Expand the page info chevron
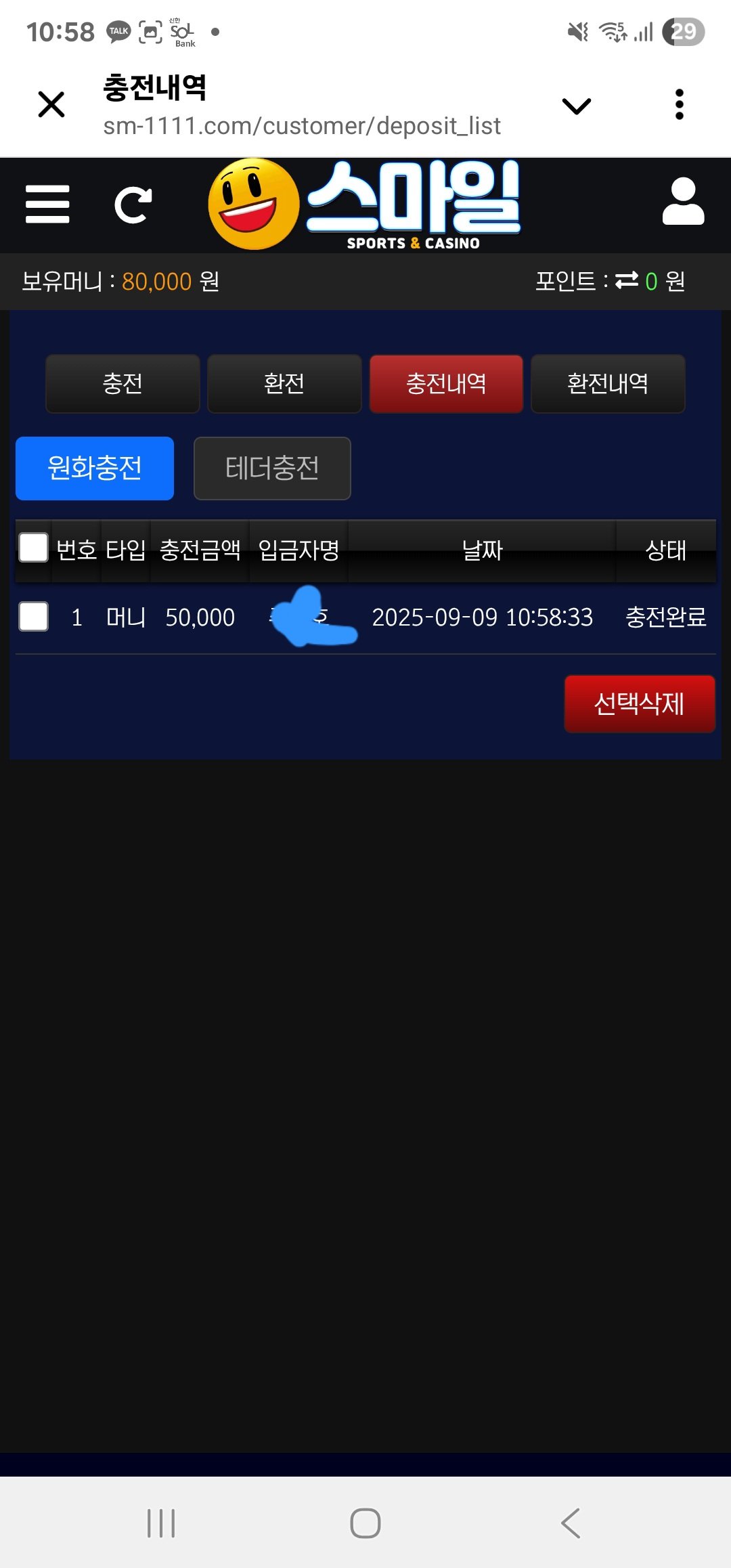 click(576, 106)
